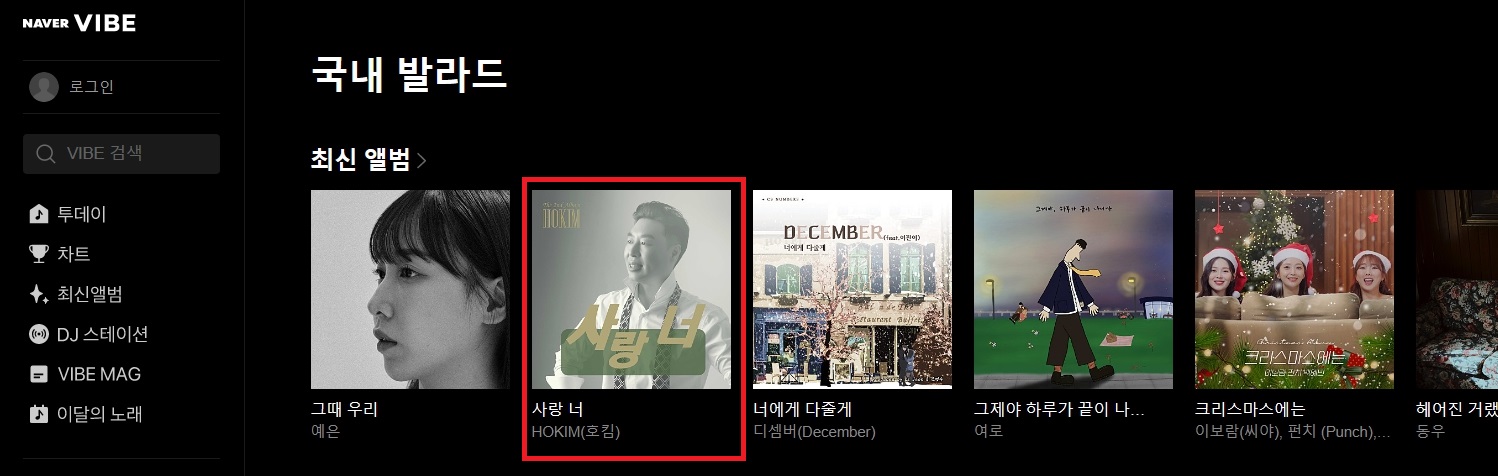Open the album 그때 우리 by 예은
The height and width of the screenshot is (476, 1498).
pos(410,290)
